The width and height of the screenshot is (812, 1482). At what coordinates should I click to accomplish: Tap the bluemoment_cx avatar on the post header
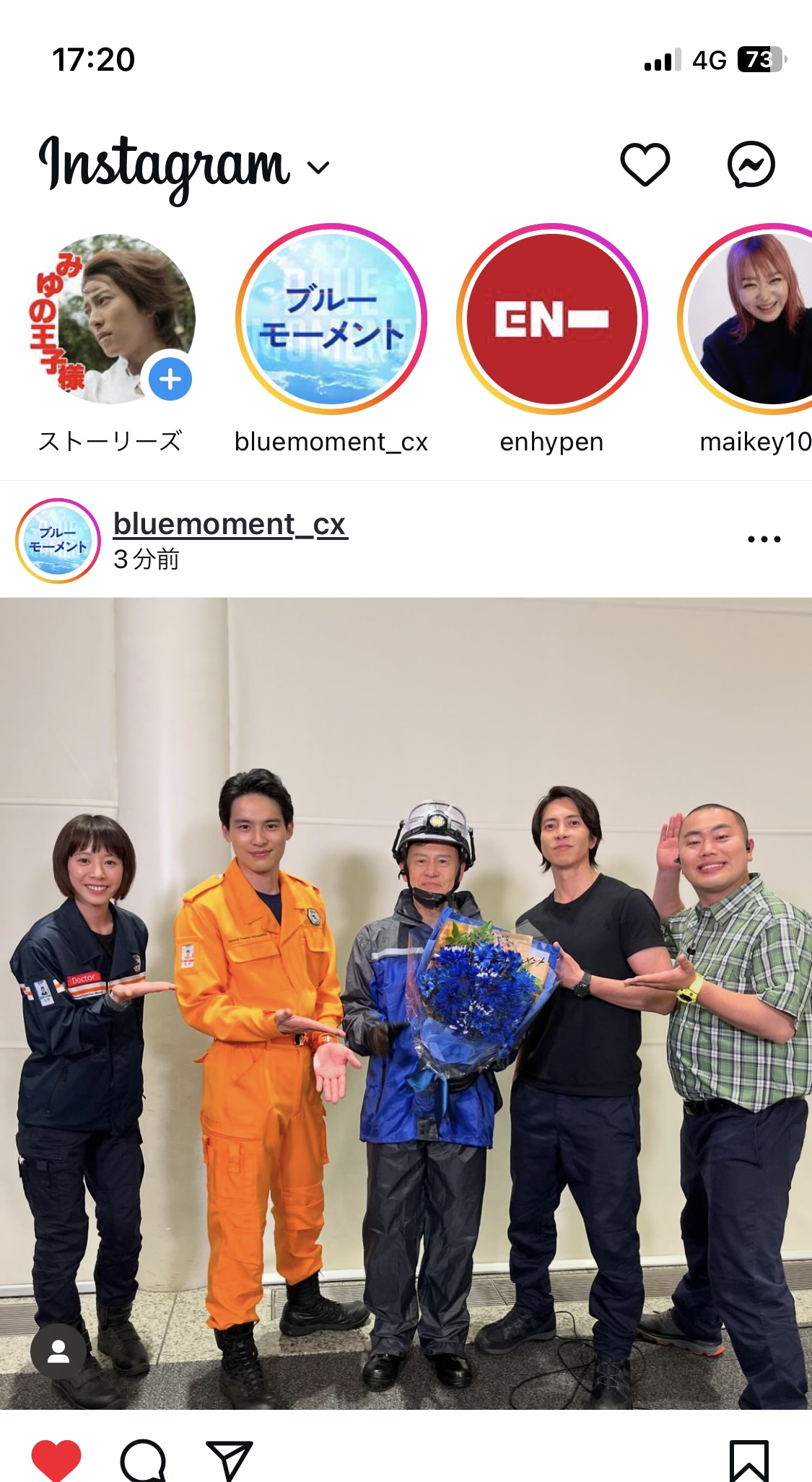pos(58,541)
